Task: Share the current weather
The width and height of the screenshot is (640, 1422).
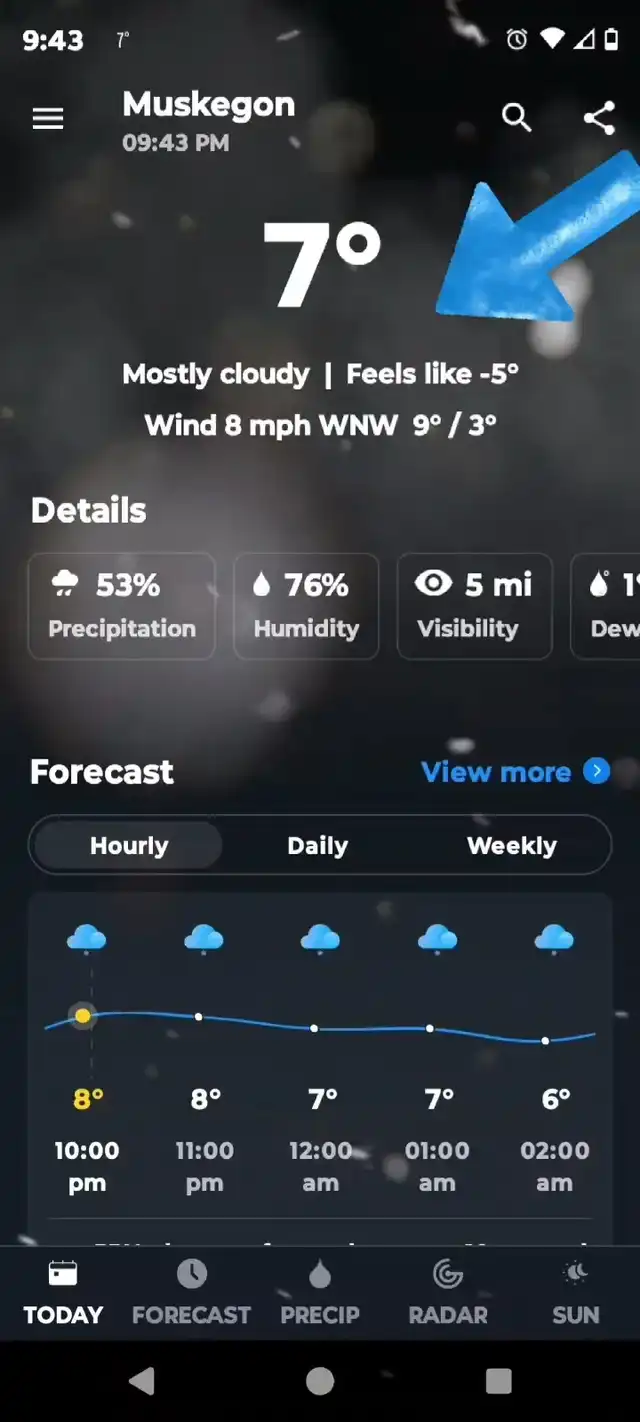Action: [599, 118]
